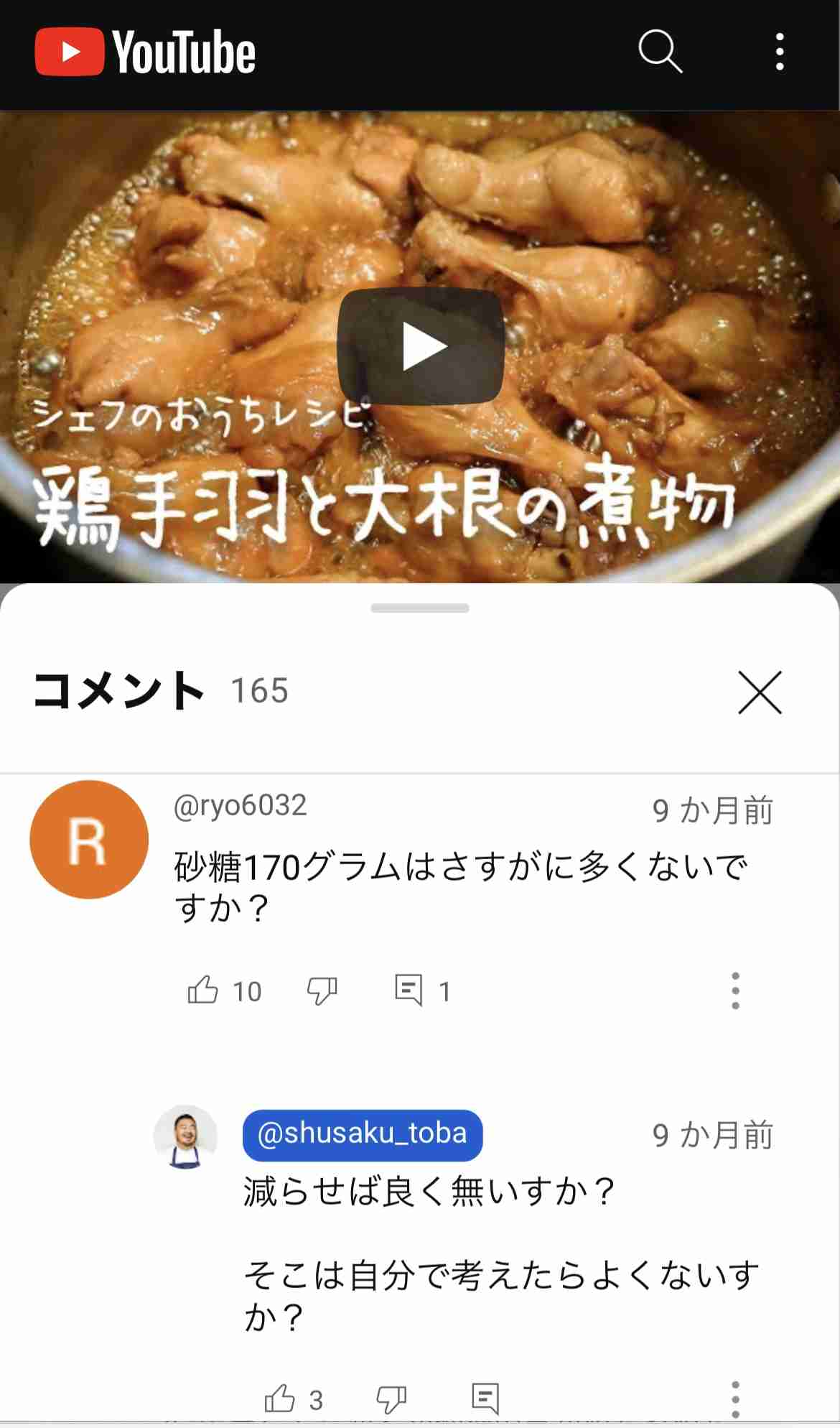Like the reply from @shusaku_toba
840x1428 pixels.
pyautogui.click(x=280, y=1399)
